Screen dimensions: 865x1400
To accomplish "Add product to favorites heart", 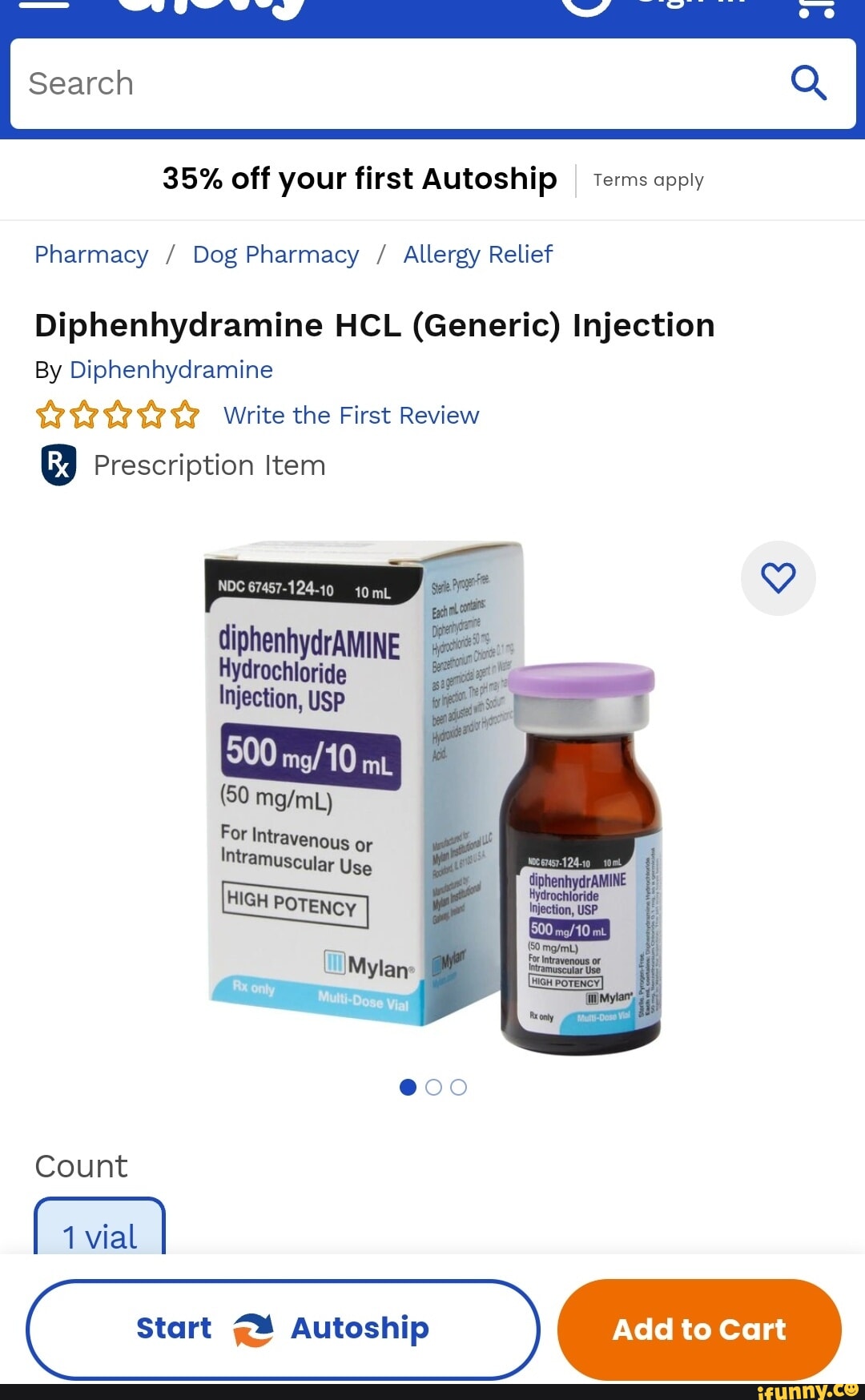I will [778, 578].
